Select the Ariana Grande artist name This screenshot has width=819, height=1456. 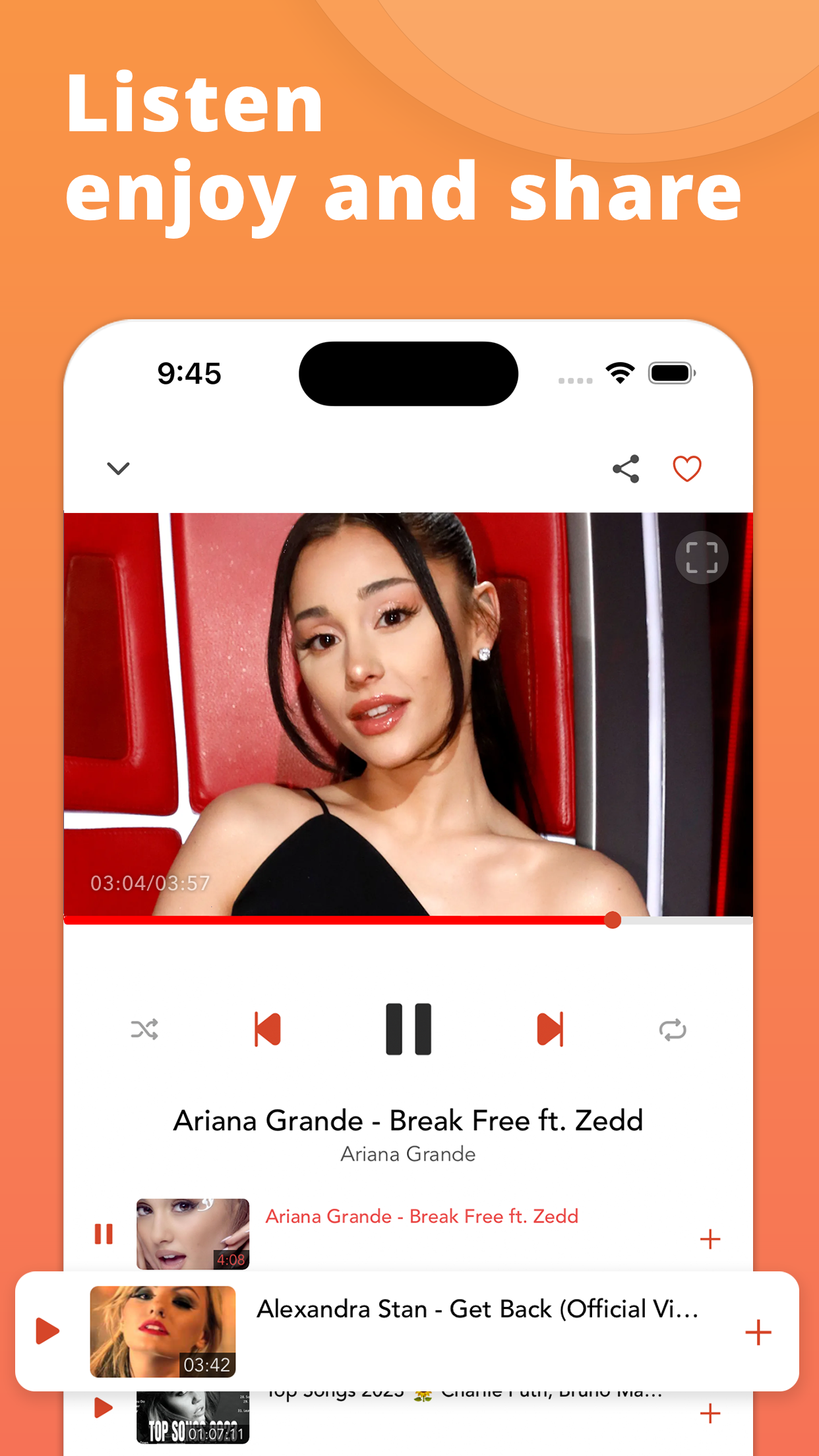408,1155
